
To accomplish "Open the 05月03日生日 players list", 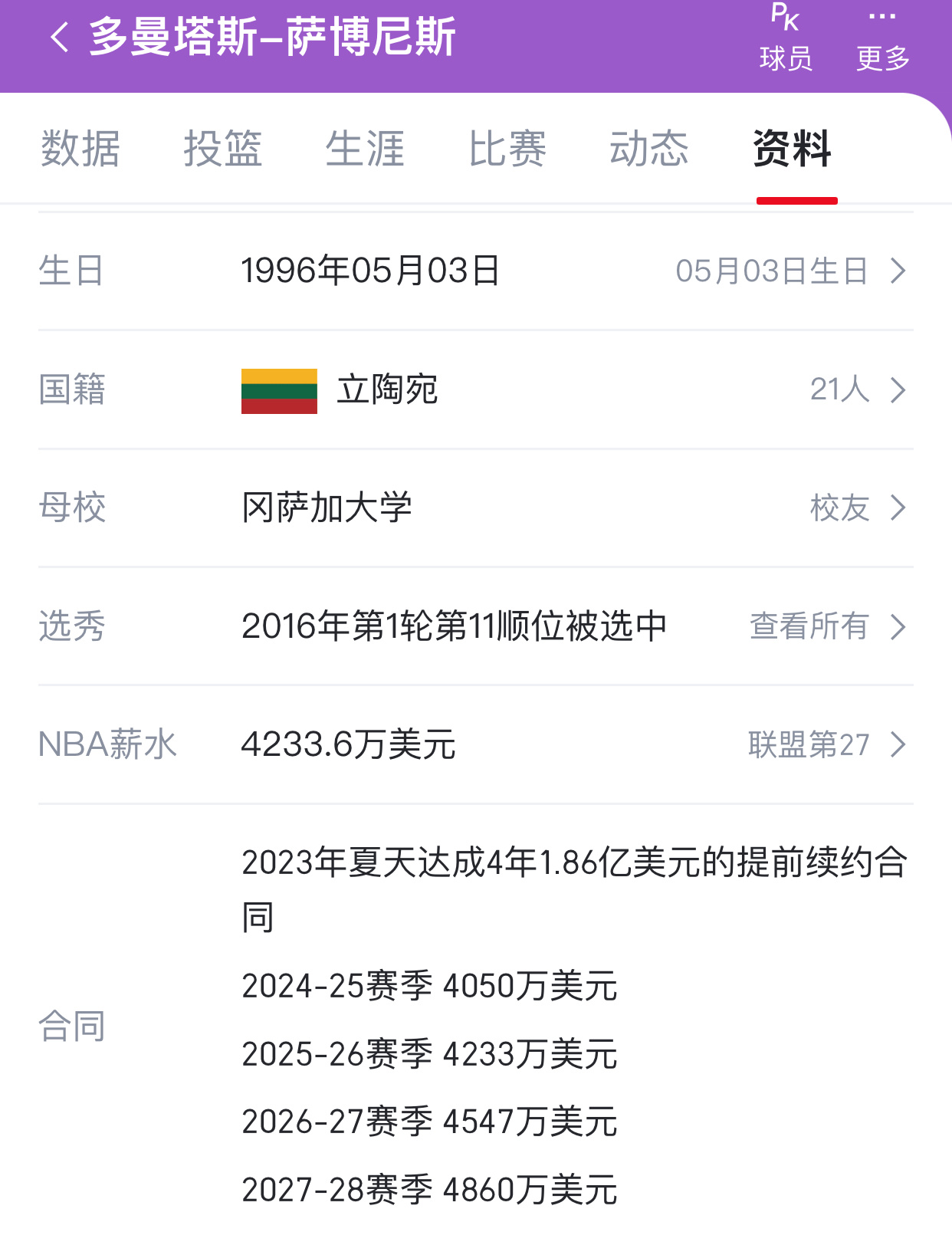I will click(x=790, y=271).
